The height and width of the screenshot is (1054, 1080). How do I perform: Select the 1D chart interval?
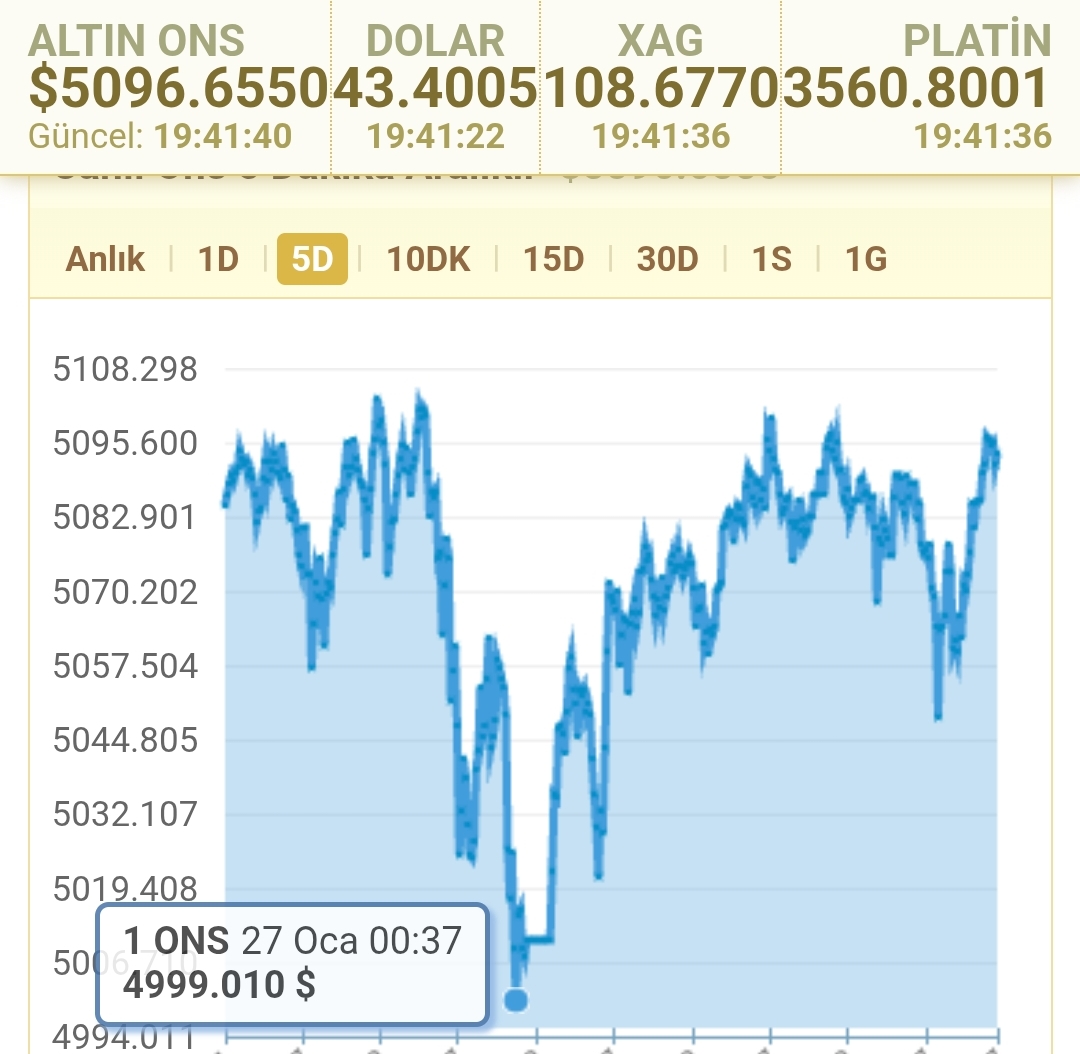218,260
